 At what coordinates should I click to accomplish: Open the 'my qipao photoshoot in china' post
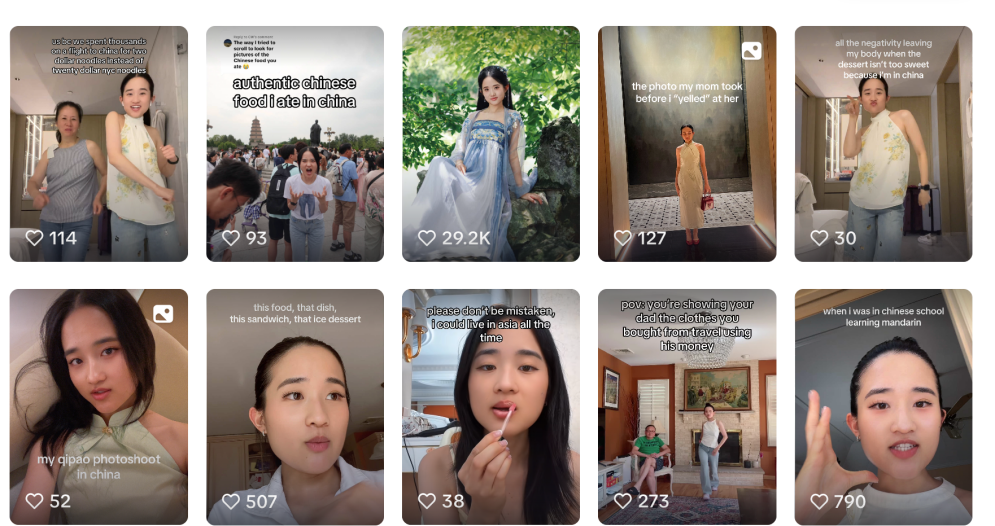[x=98, y=405]
